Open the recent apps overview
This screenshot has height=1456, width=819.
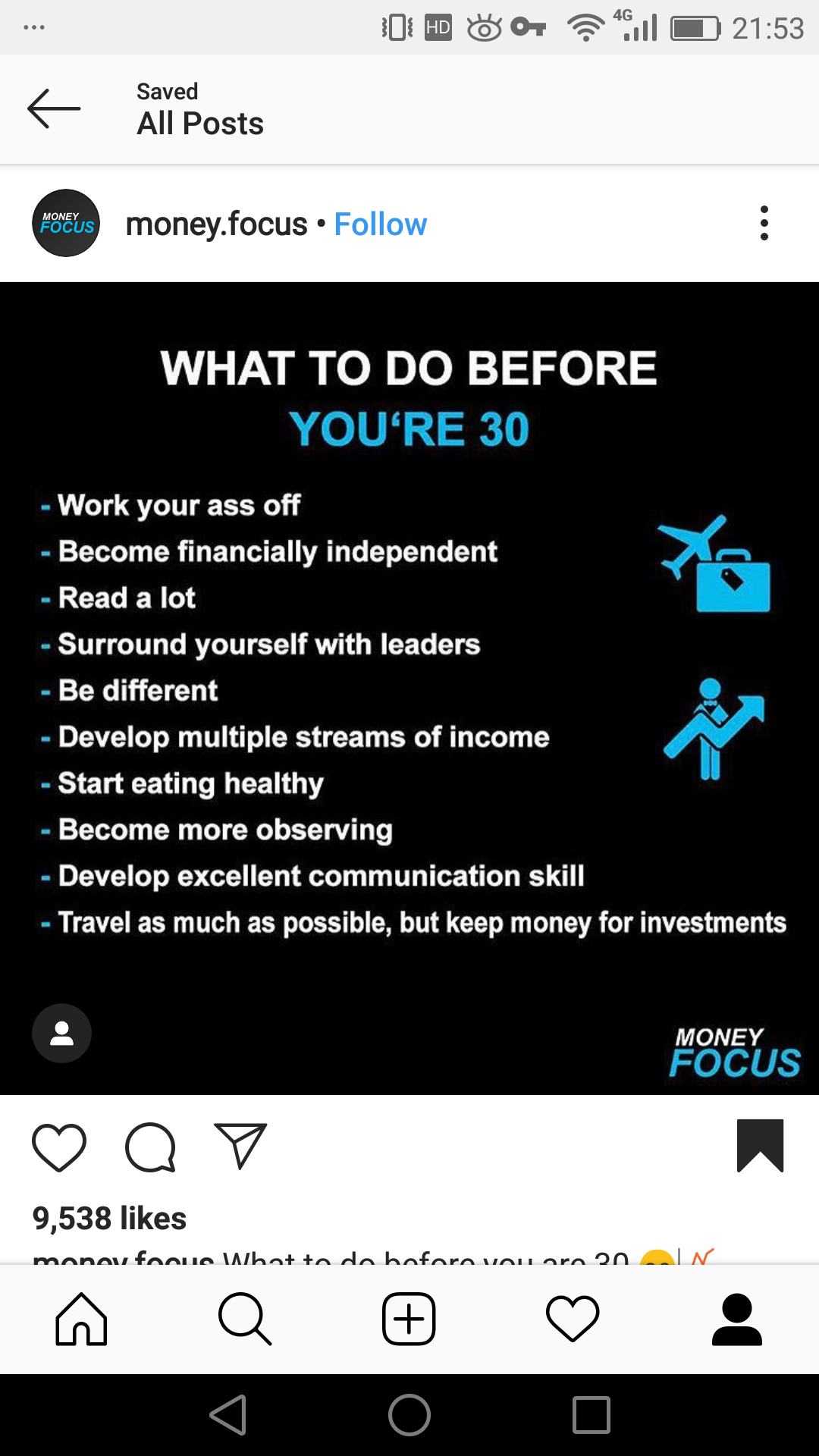(x=591, y=1415)
